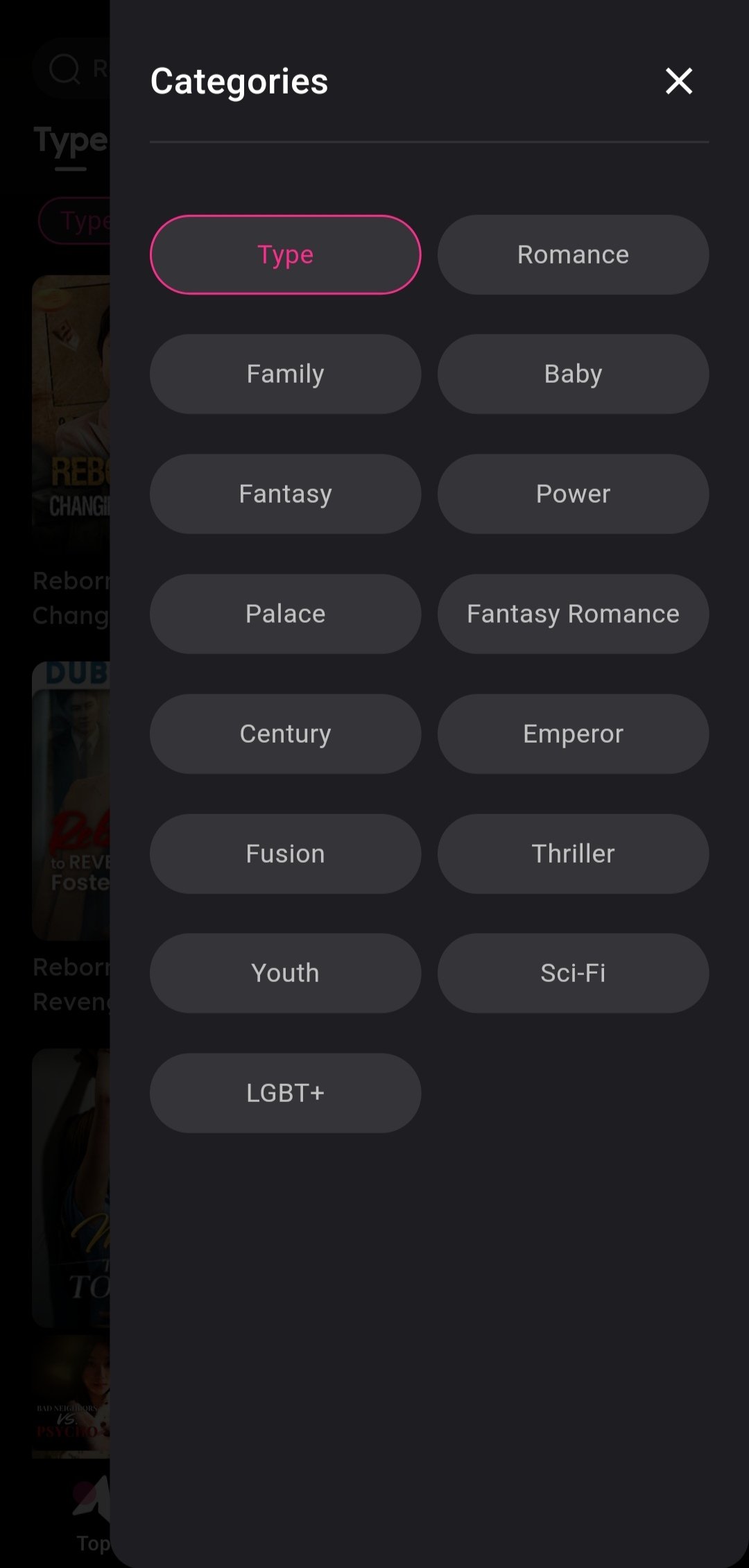The height and width of the screenshot is (1568, 749).
Task: Select the Youth category chip
Action: [285, 973]
